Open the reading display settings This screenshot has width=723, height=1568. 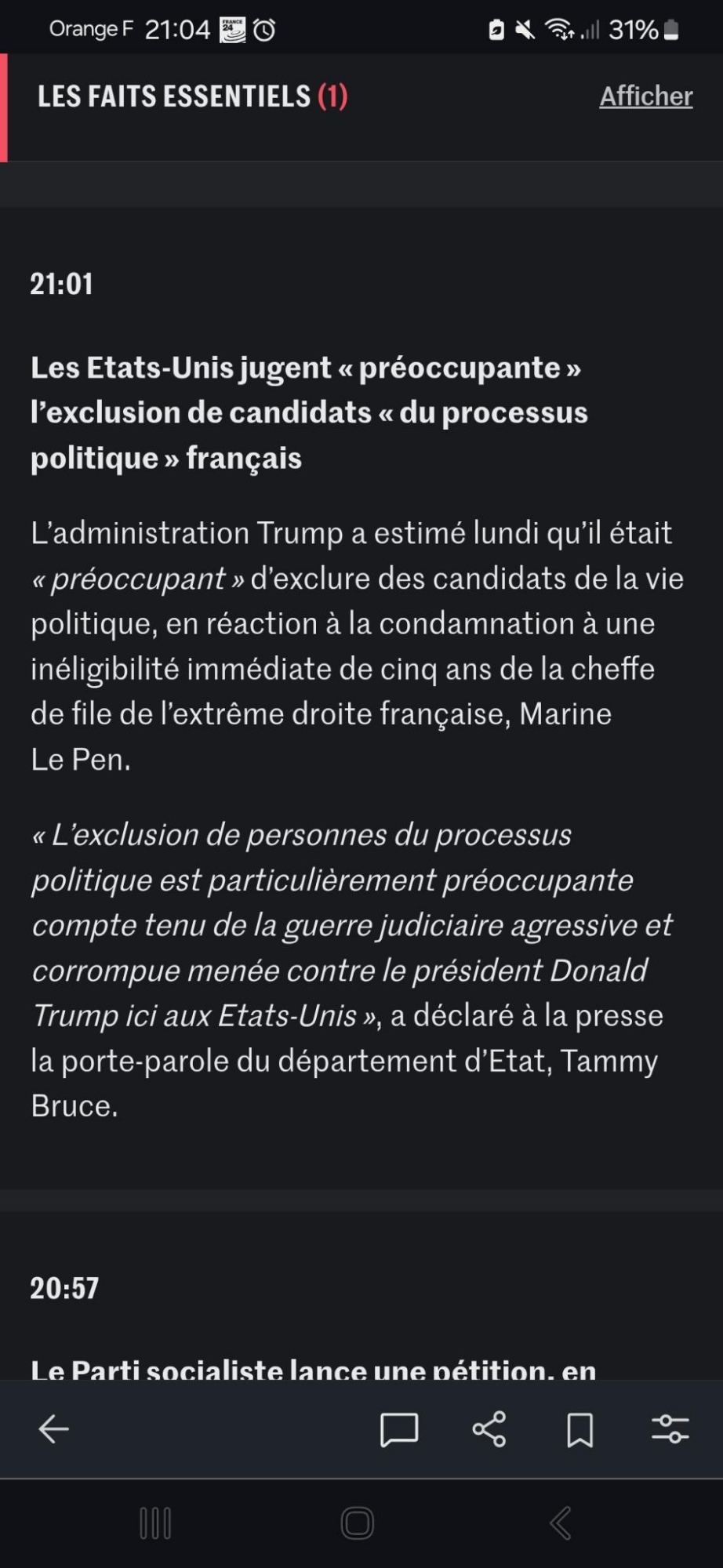coord(670,1429)
